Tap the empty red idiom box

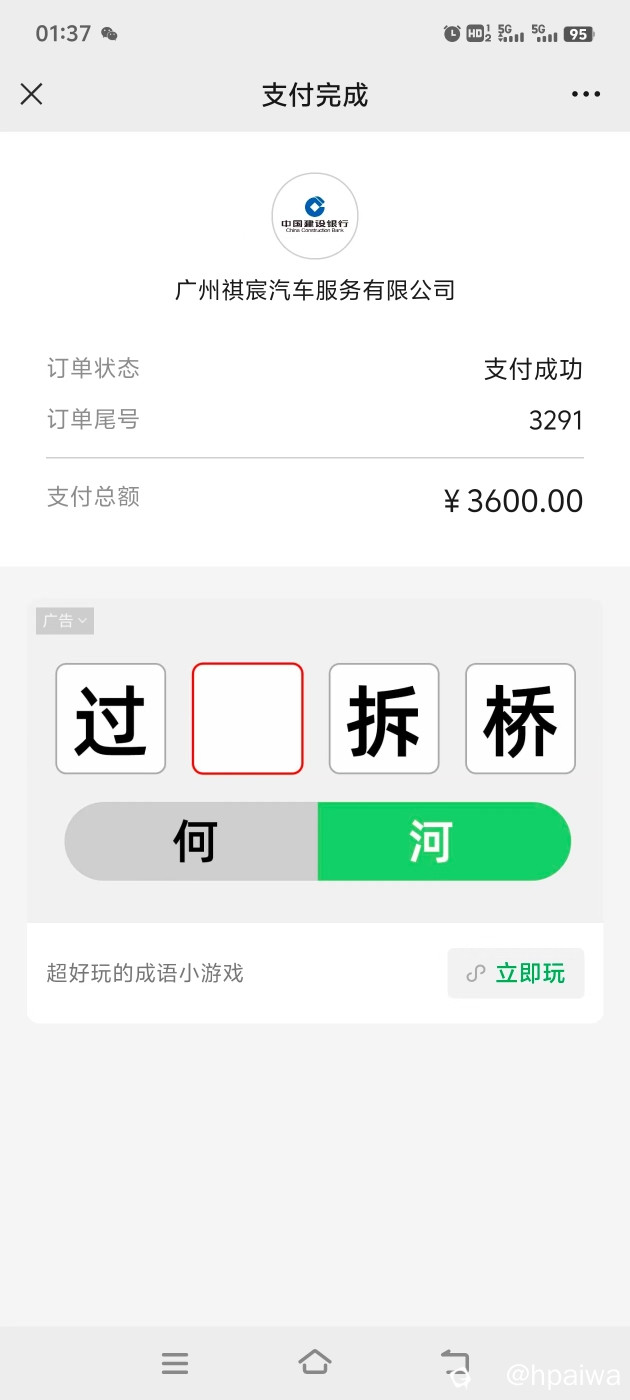point(247,718)
